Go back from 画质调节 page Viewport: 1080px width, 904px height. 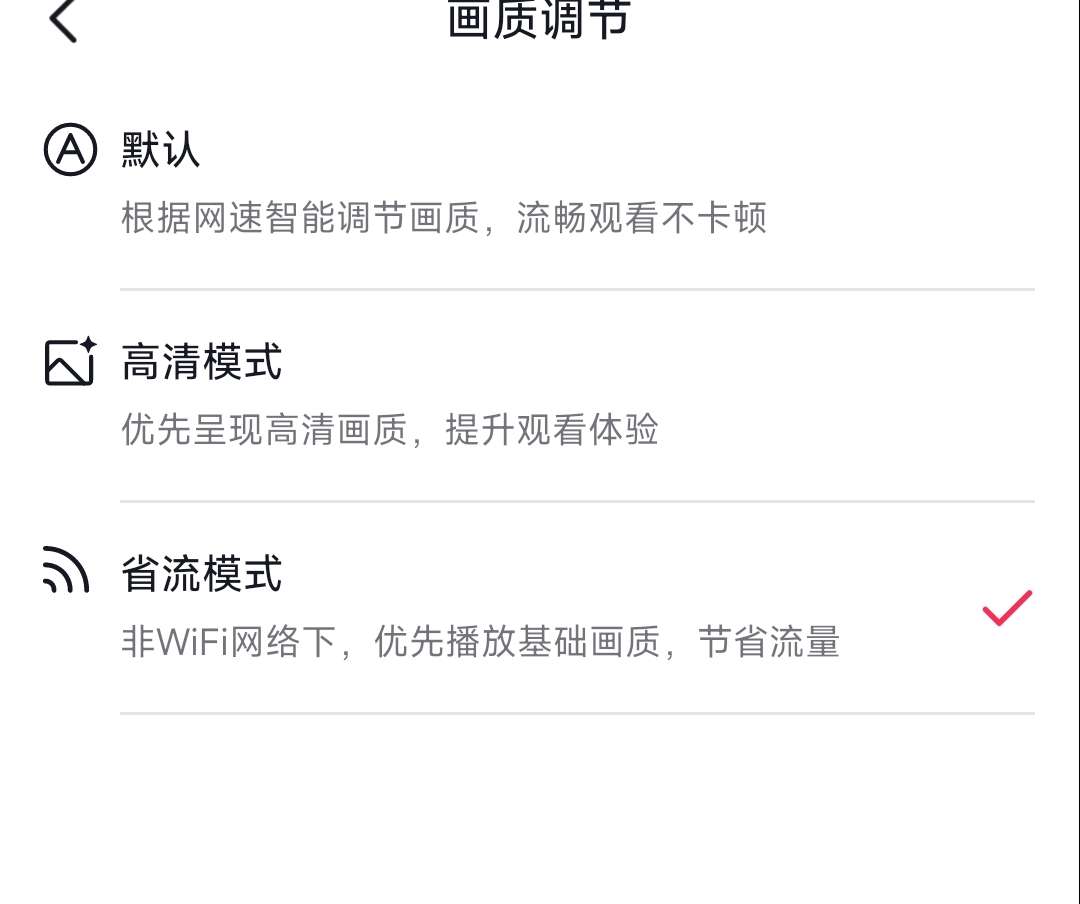(63, 20)
